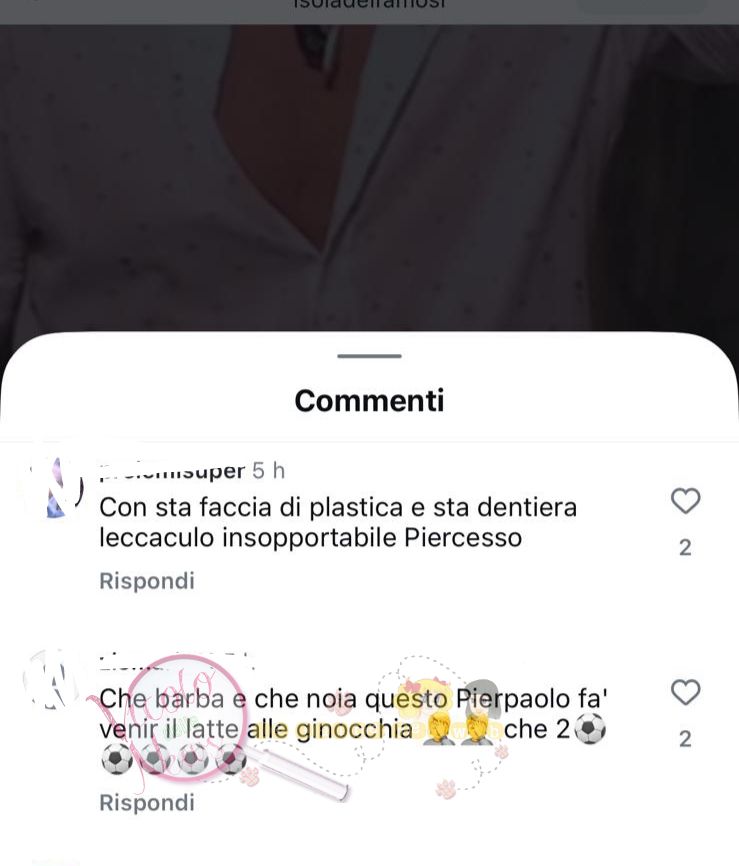Open profile picture of the user ending in 'super'

[x=52, y=489]
